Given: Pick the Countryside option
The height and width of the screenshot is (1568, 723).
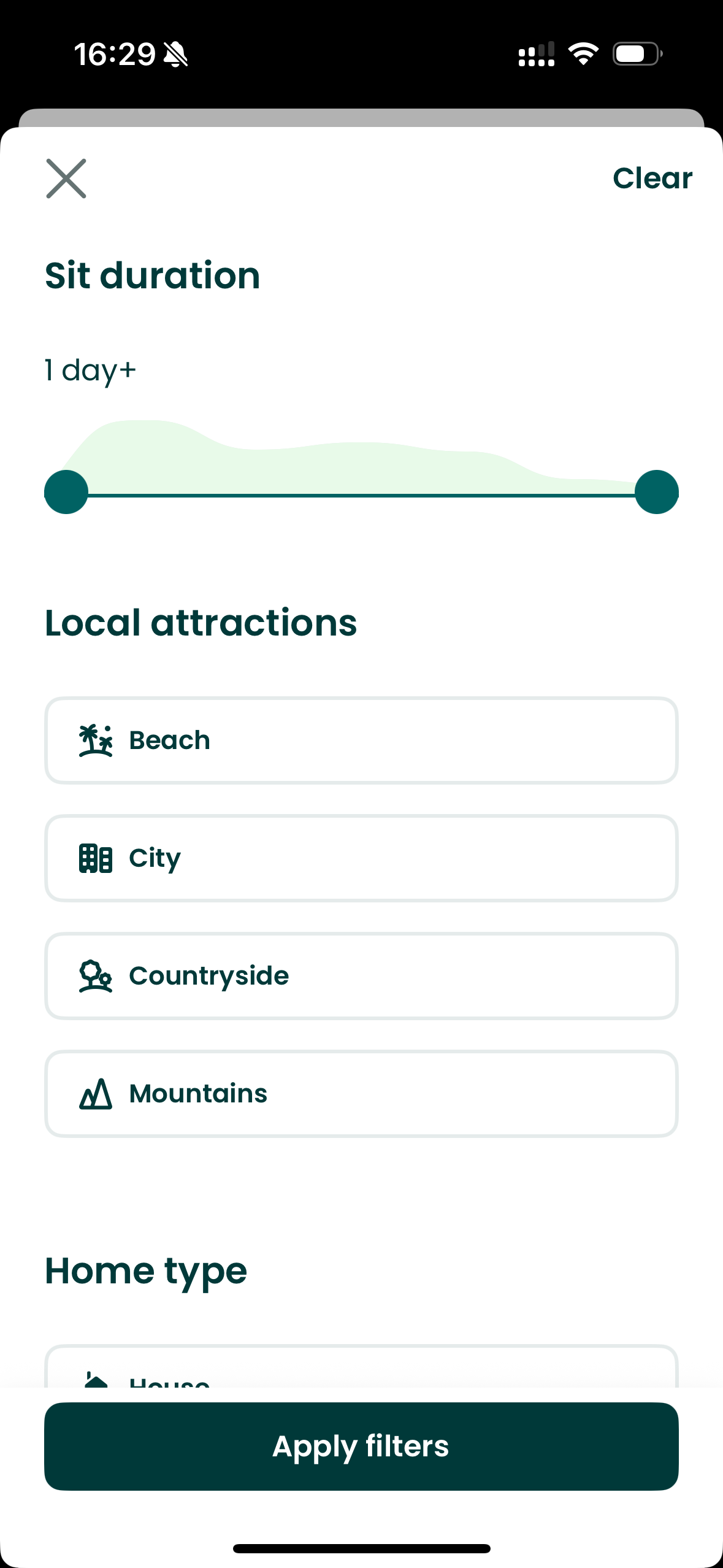Looking at the screenshot, I should click(x=361, y=976).
